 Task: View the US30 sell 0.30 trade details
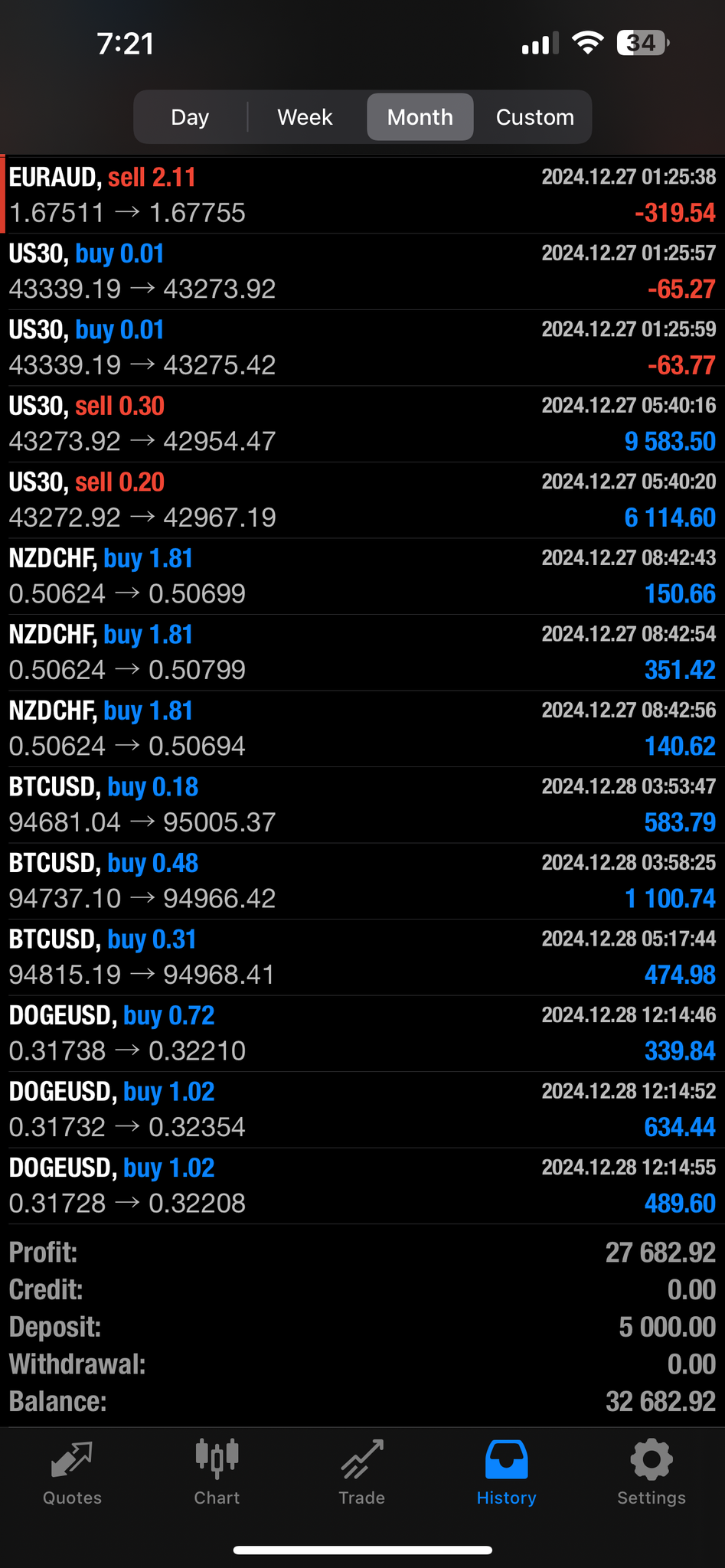[x=362, y=423]
